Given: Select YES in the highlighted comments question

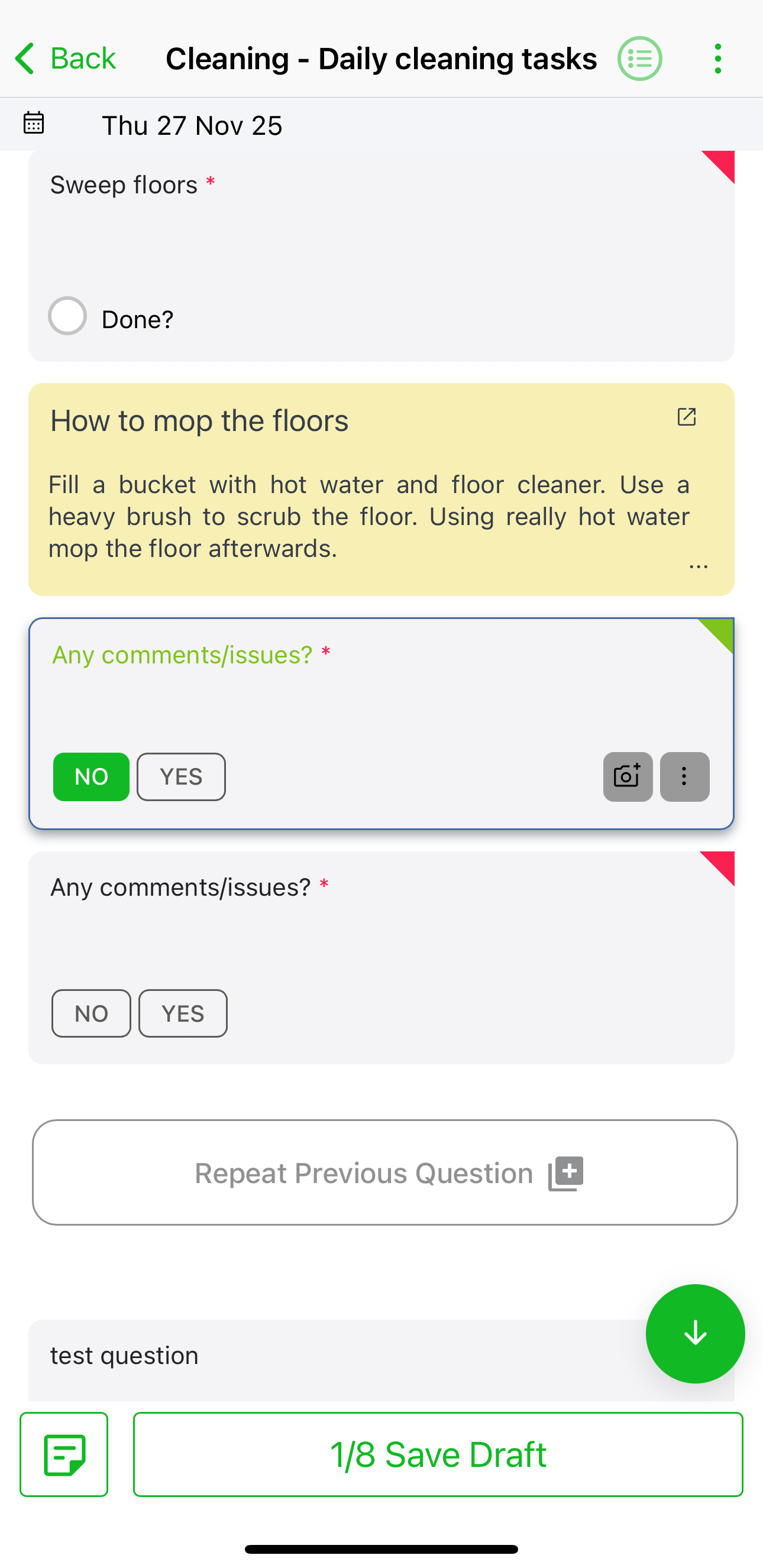Looking at the screenshot, I should coord(181,777).
